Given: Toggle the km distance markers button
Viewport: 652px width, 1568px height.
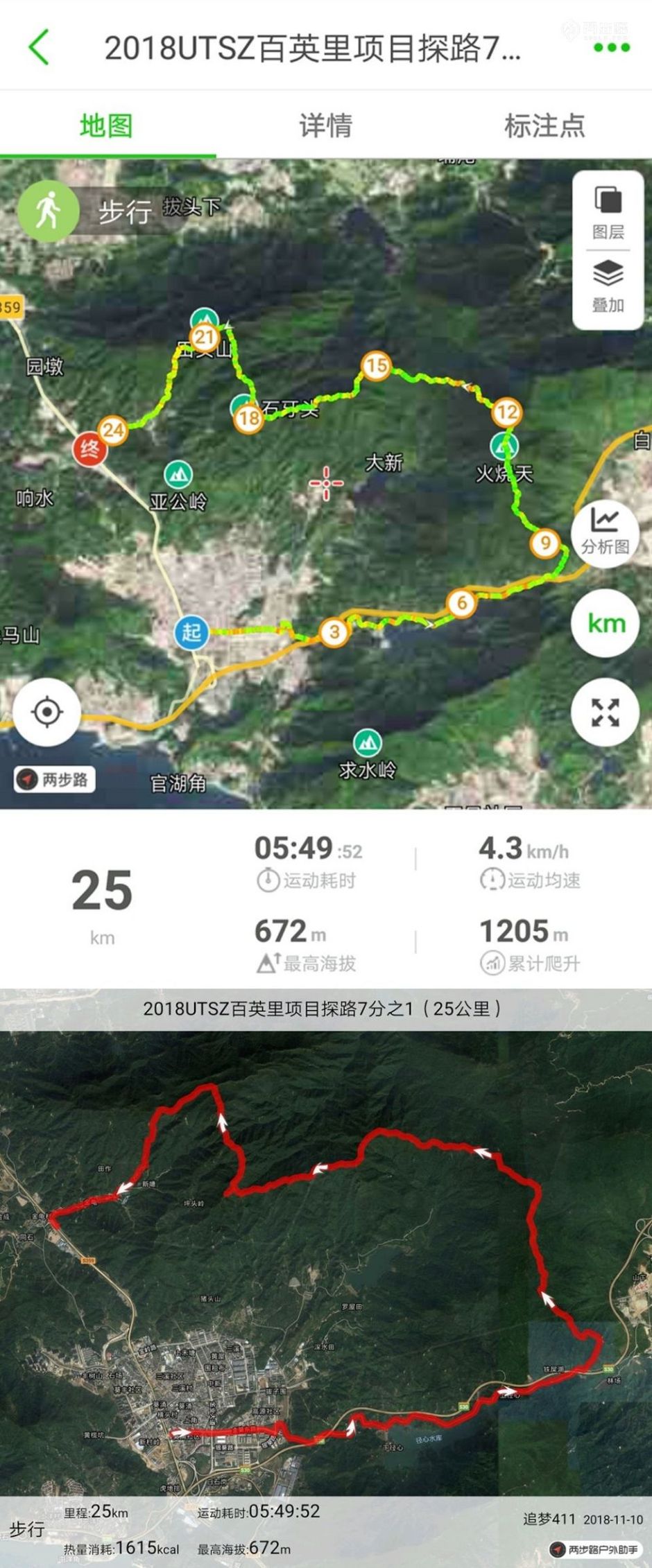Looking at the screenshot, I should tap(605, 623).
